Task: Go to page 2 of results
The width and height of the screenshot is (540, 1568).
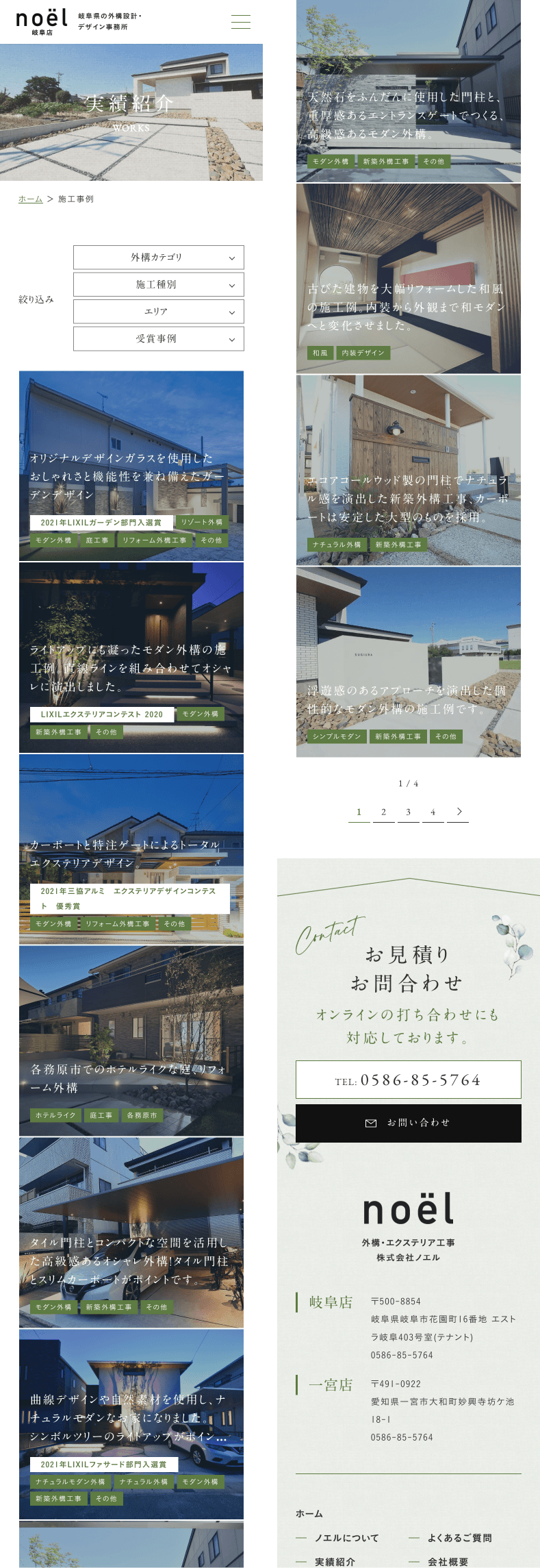Action: tap(383, 812)
